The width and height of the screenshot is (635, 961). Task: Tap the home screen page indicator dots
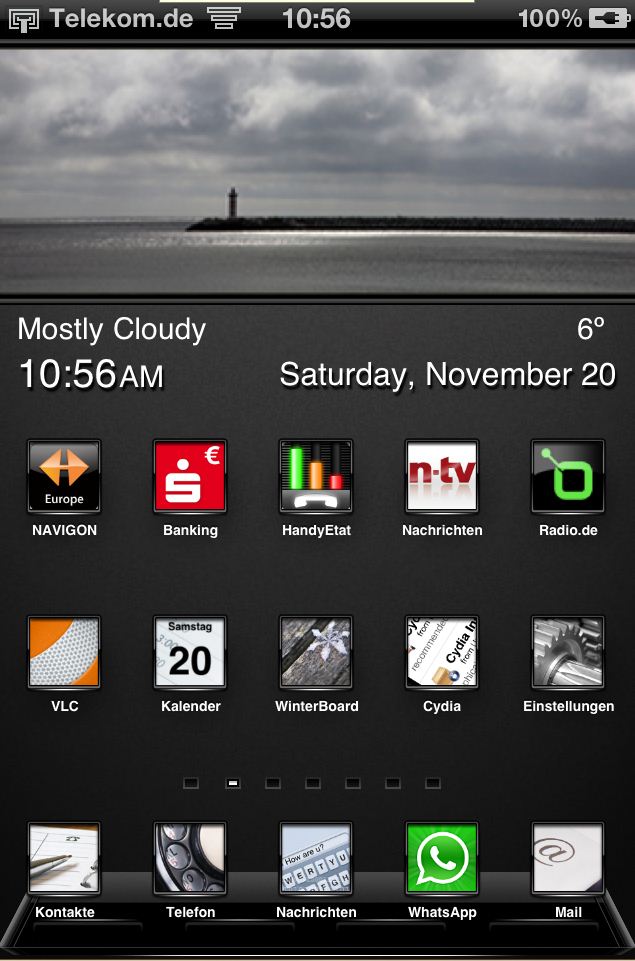coord(312,783)
